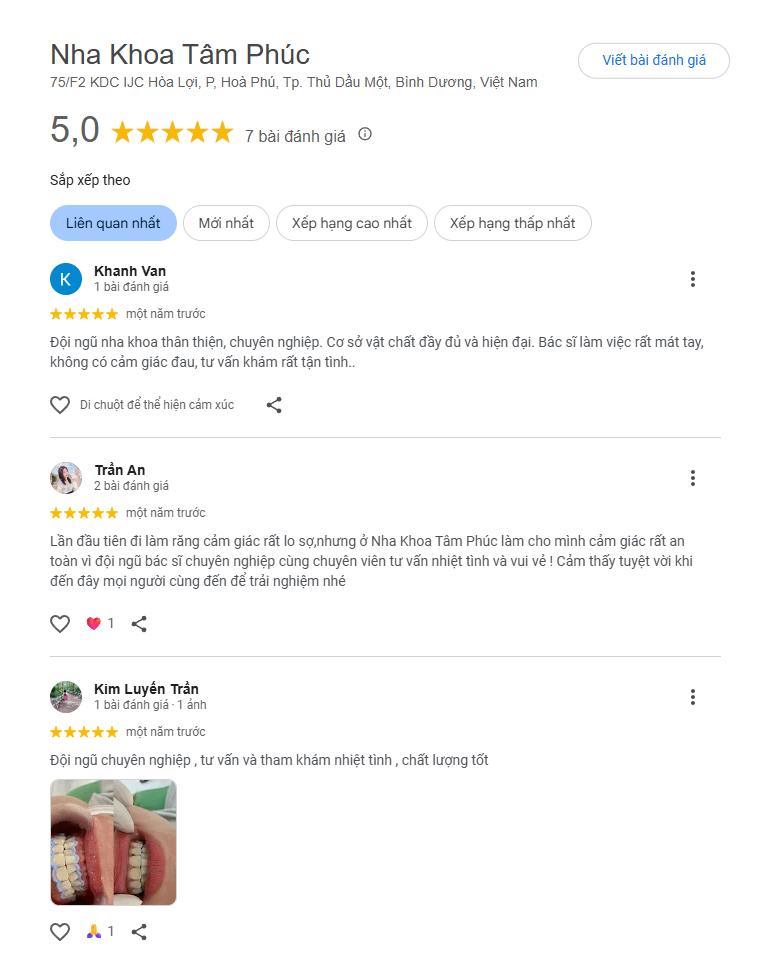Click the heart reaction on Trần An's review

93,622
